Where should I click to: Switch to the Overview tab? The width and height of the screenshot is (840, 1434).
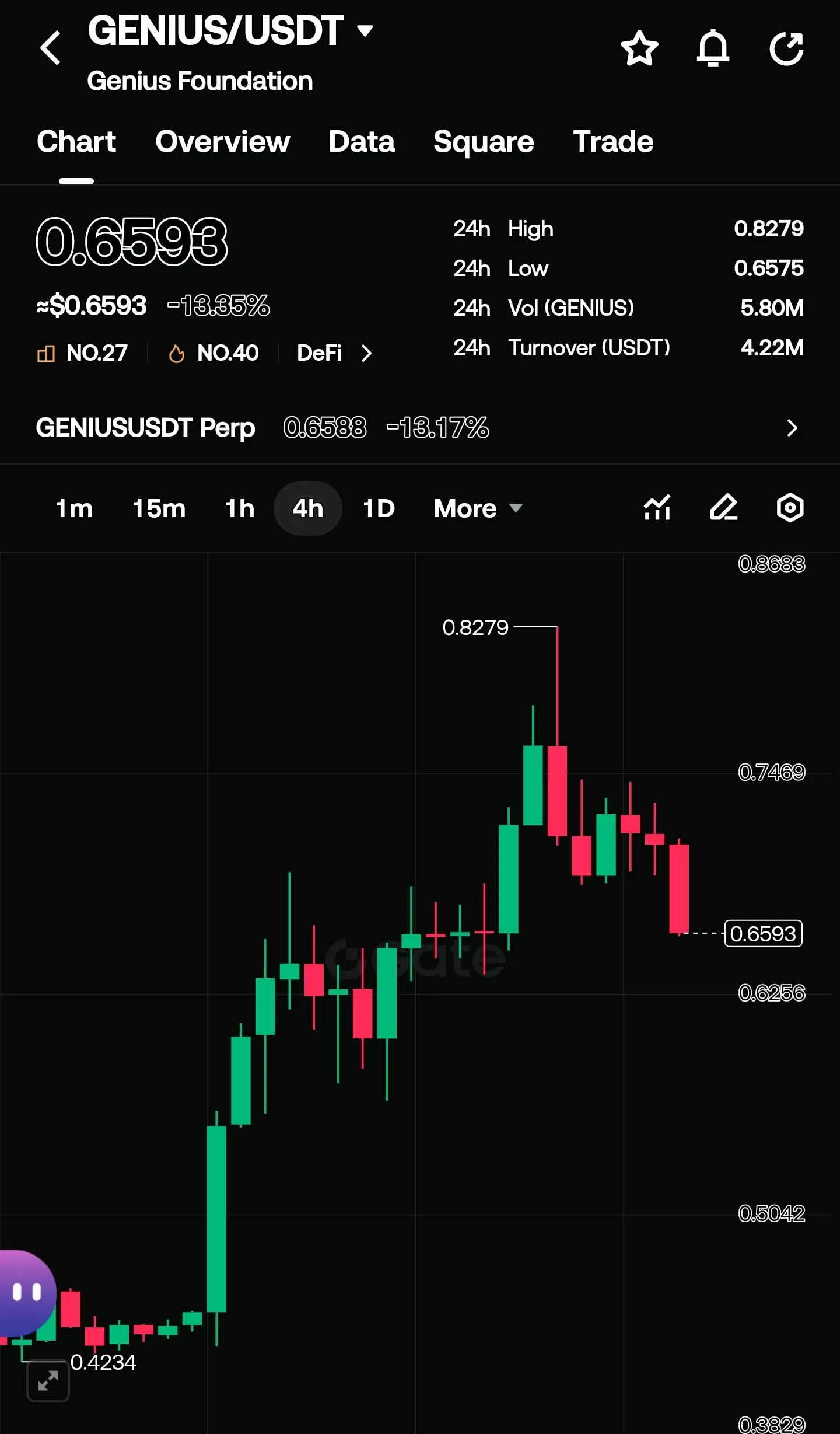pyautogui.click(x=222, y=142)
